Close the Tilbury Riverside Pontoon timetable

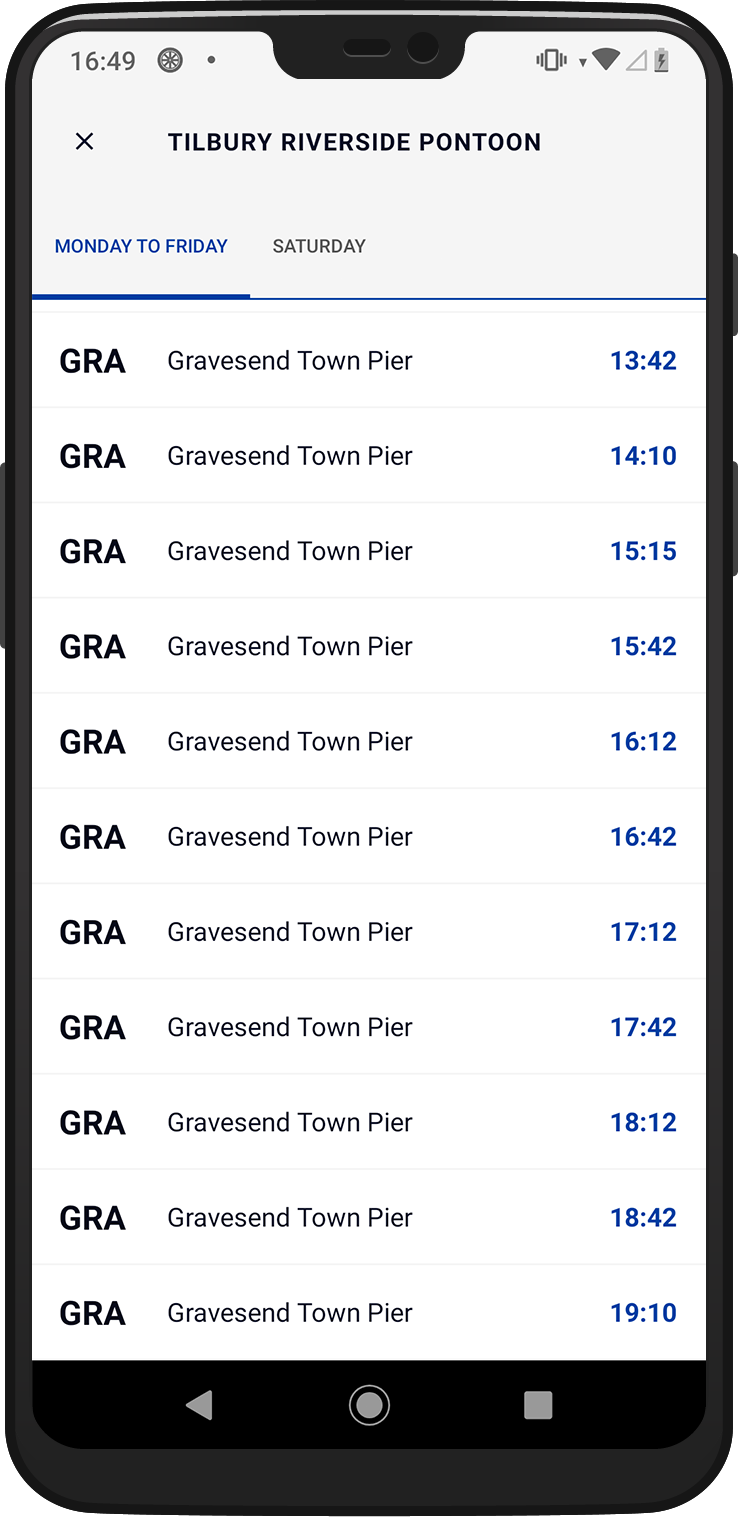[x=85, y=142]
